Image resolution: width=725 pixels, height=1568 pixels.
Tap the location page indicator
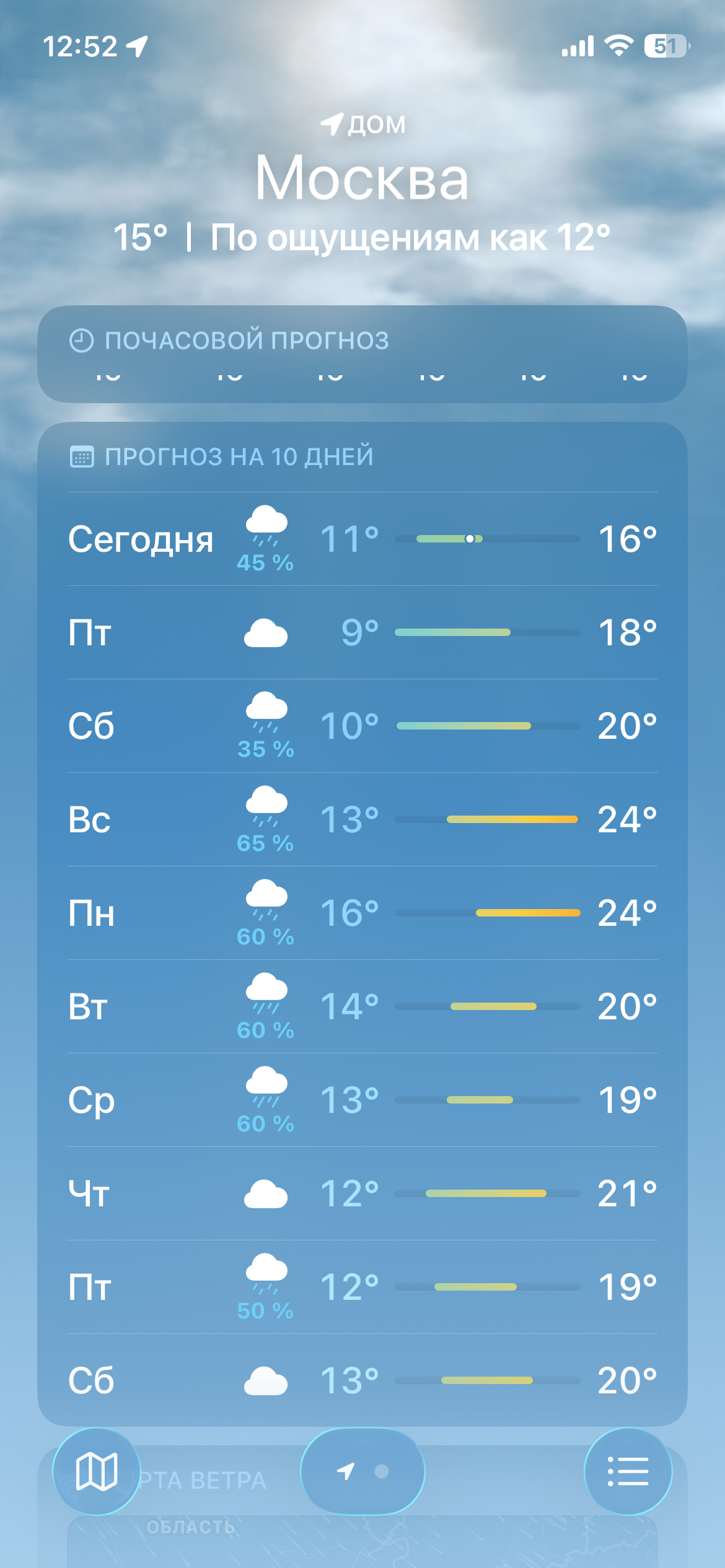tap(362, 1471)
